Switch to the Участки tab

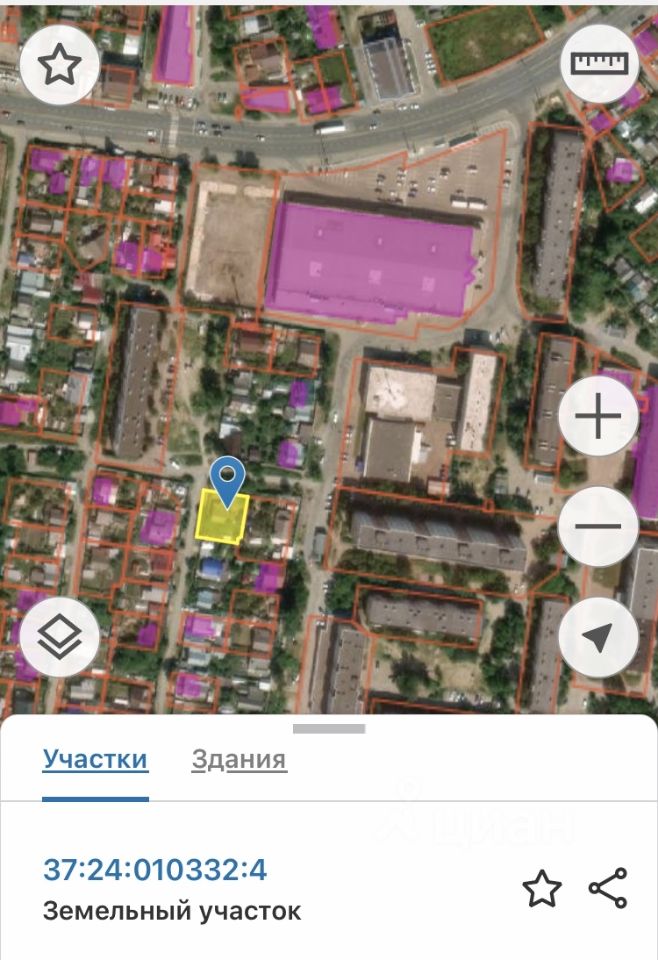95,760
